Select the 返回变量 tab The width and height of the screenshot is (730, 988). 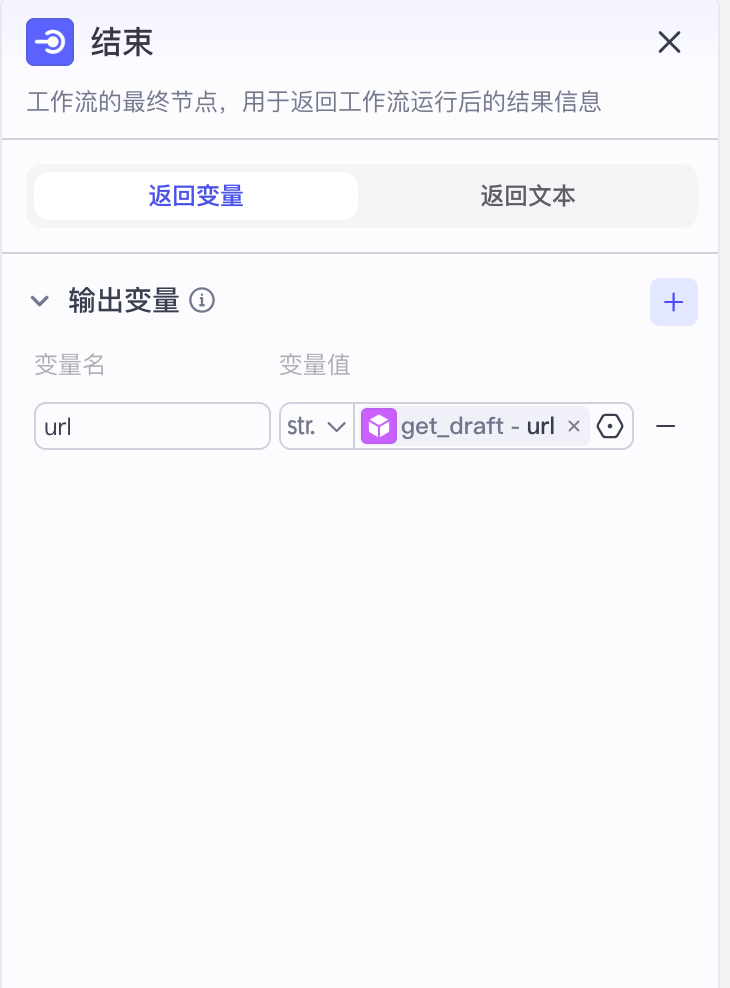click(x=196, y=196)
